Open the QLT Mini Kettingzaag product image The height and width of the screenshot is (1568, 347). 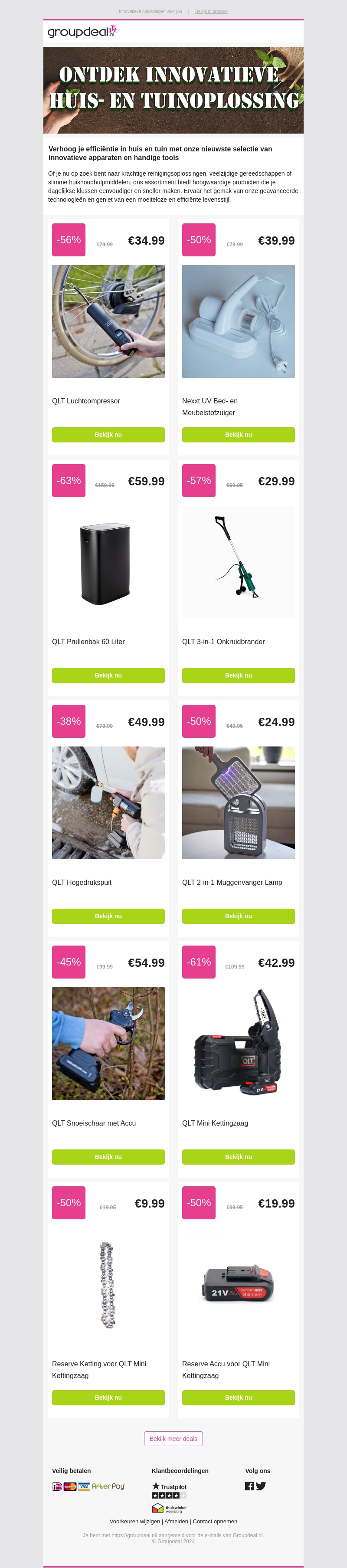(238, 1043)
